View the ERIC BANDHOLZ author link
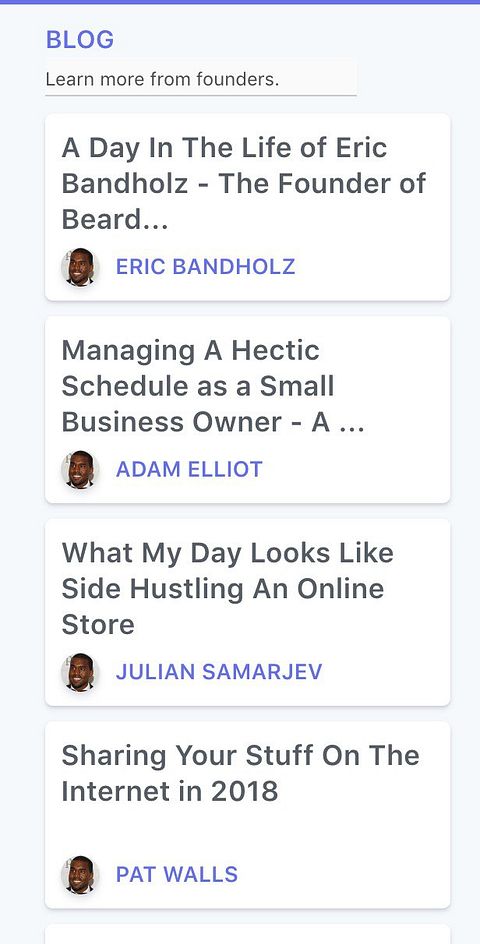480x944 pixels. coord(205,267)
